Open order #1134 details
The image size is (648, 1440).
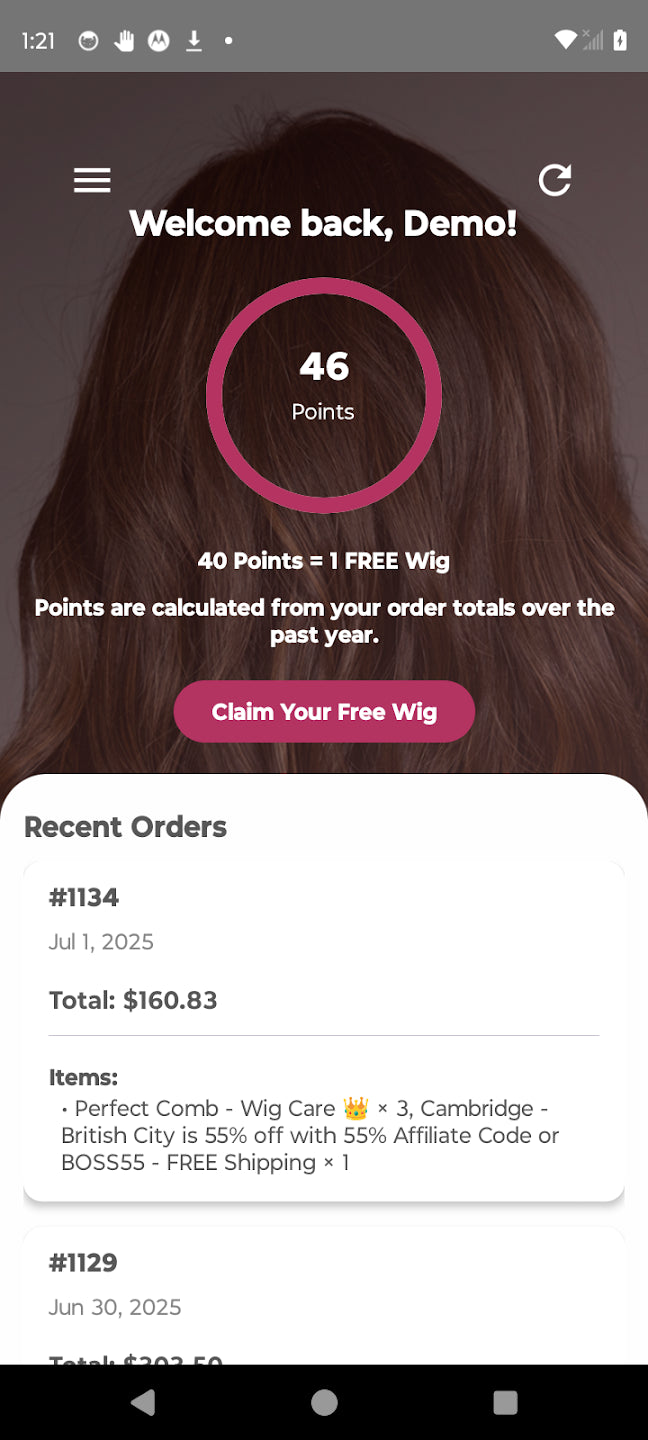click(x=324, y=1030)
